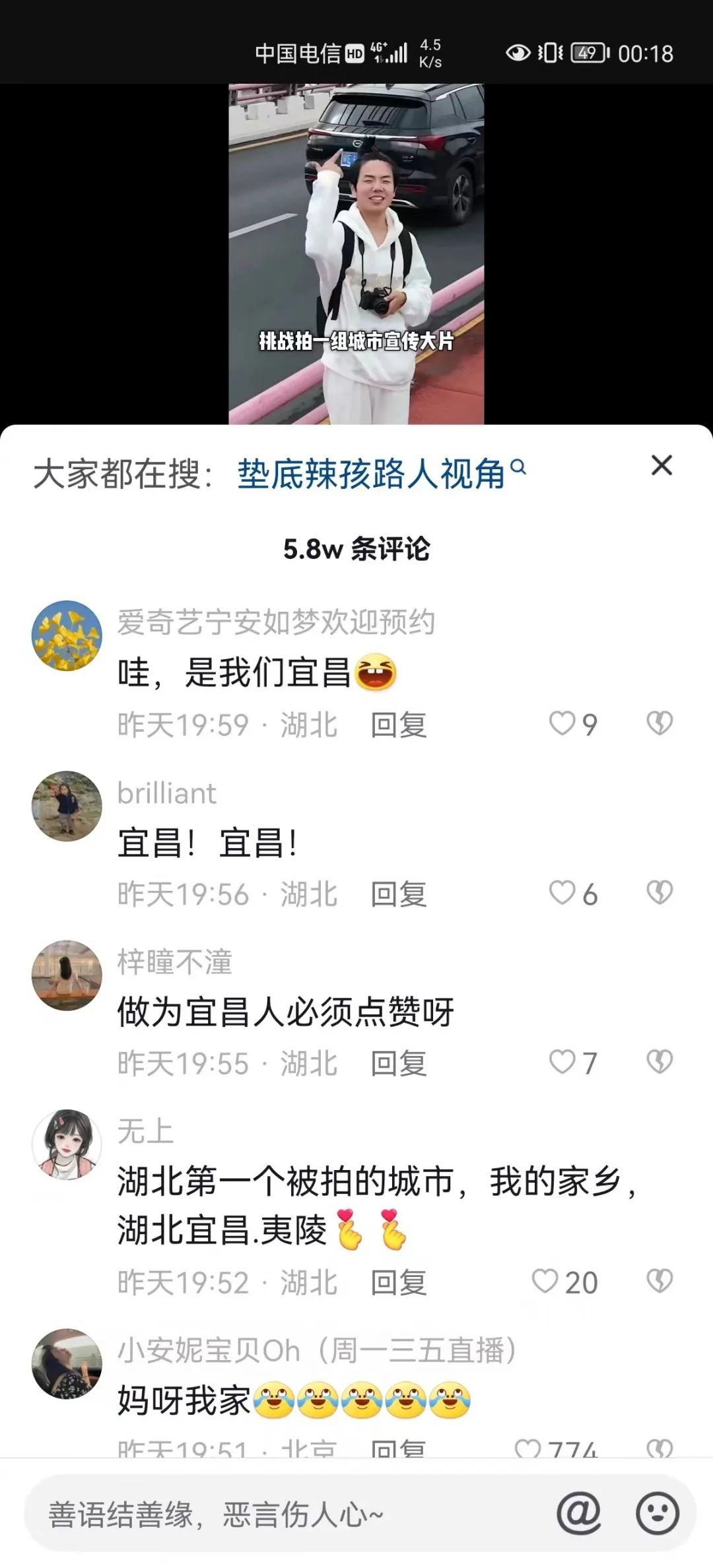Tap the video preview above comments
Image resolution: width=713 pixels, height=1568 pixels.
pyautogui.click(x=356, y=254)
